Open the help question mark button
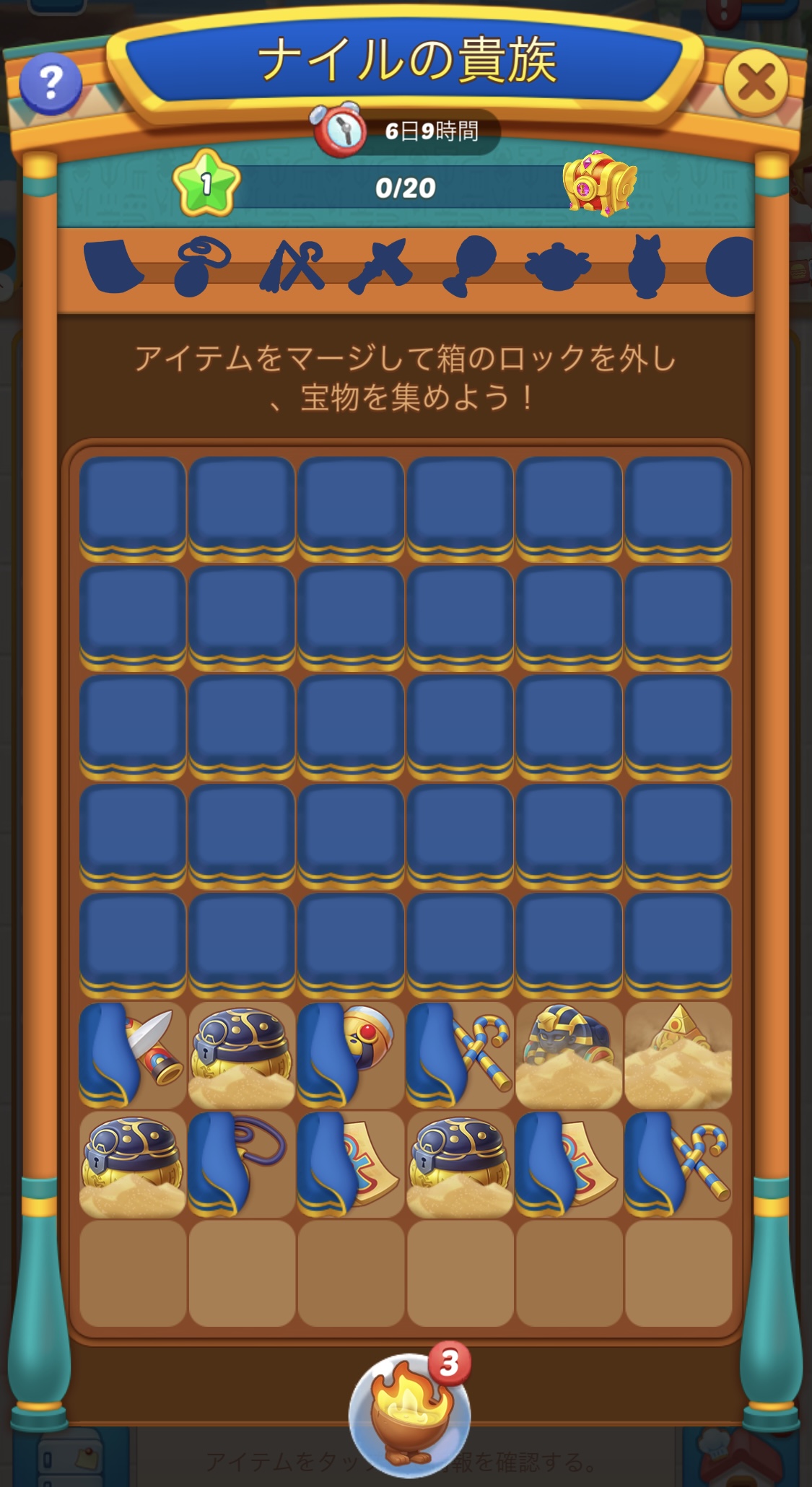Viewport: 812px width, 1487px height. click(x=50, y=83)
